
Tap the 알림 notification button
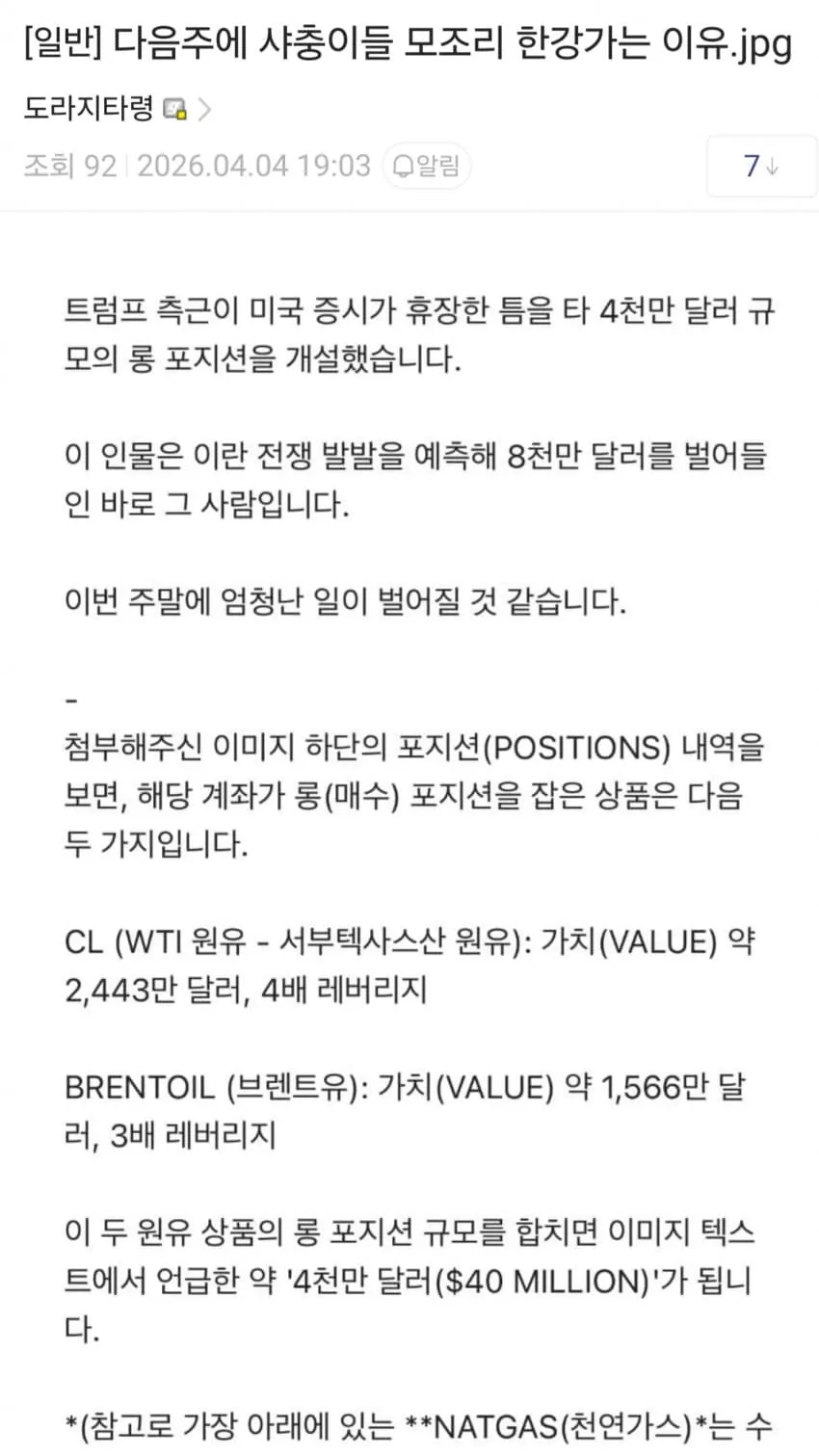427,166
